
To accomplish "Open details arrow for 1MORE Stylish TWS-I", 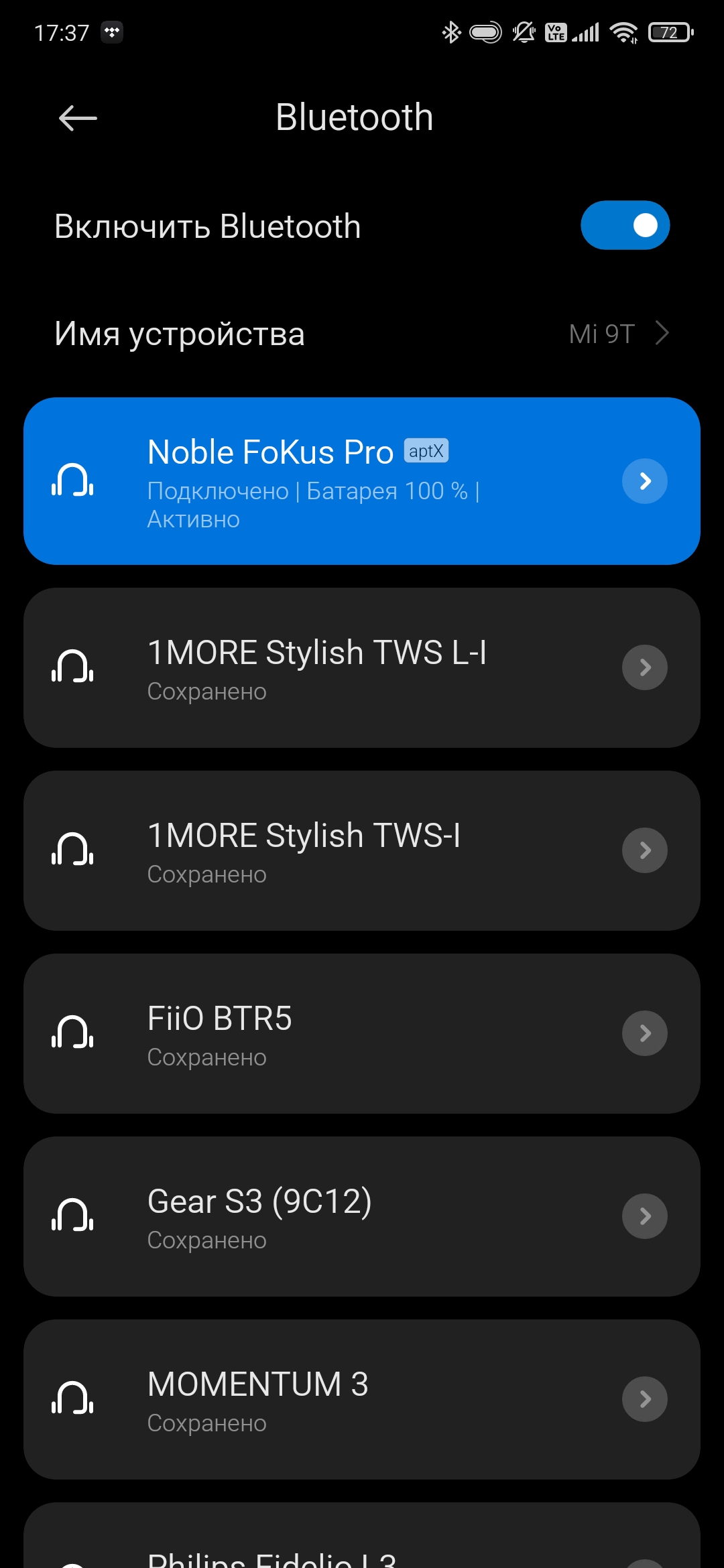I will click(644, 850).
